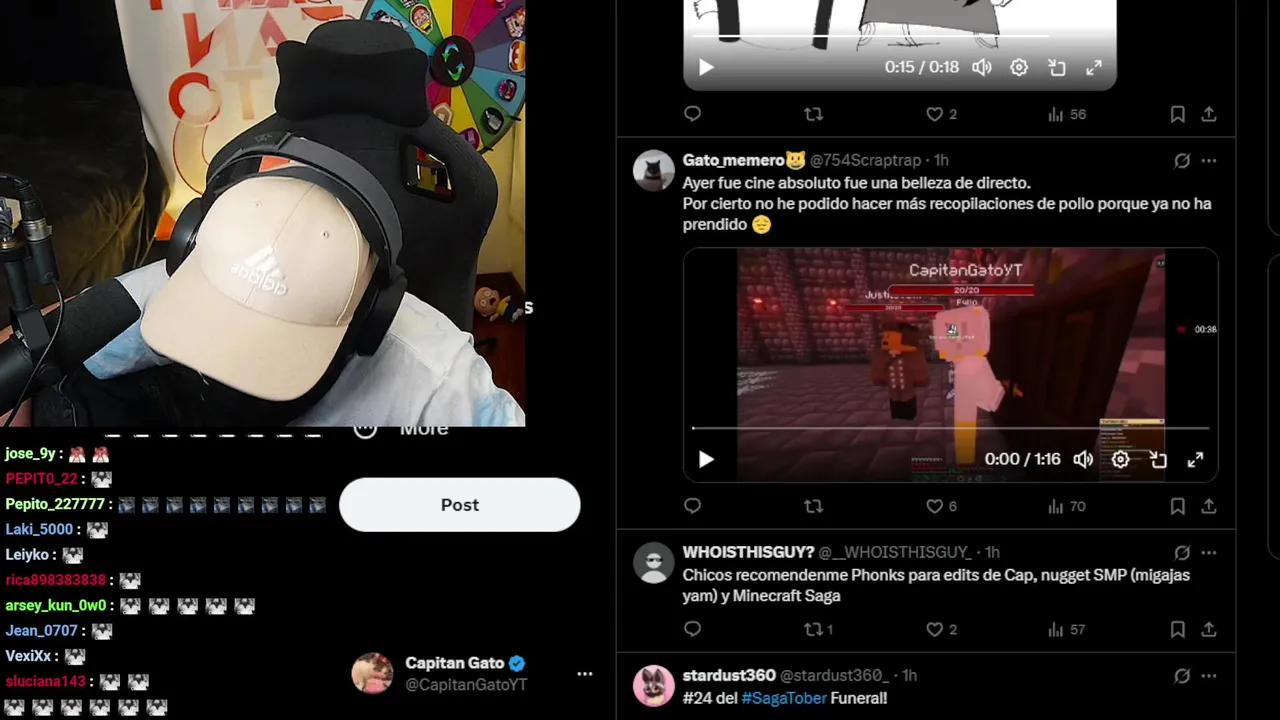1280x720 pixels.
Task: Open more options on WHOISTHISGUY's post
Action: [1209, 552]
